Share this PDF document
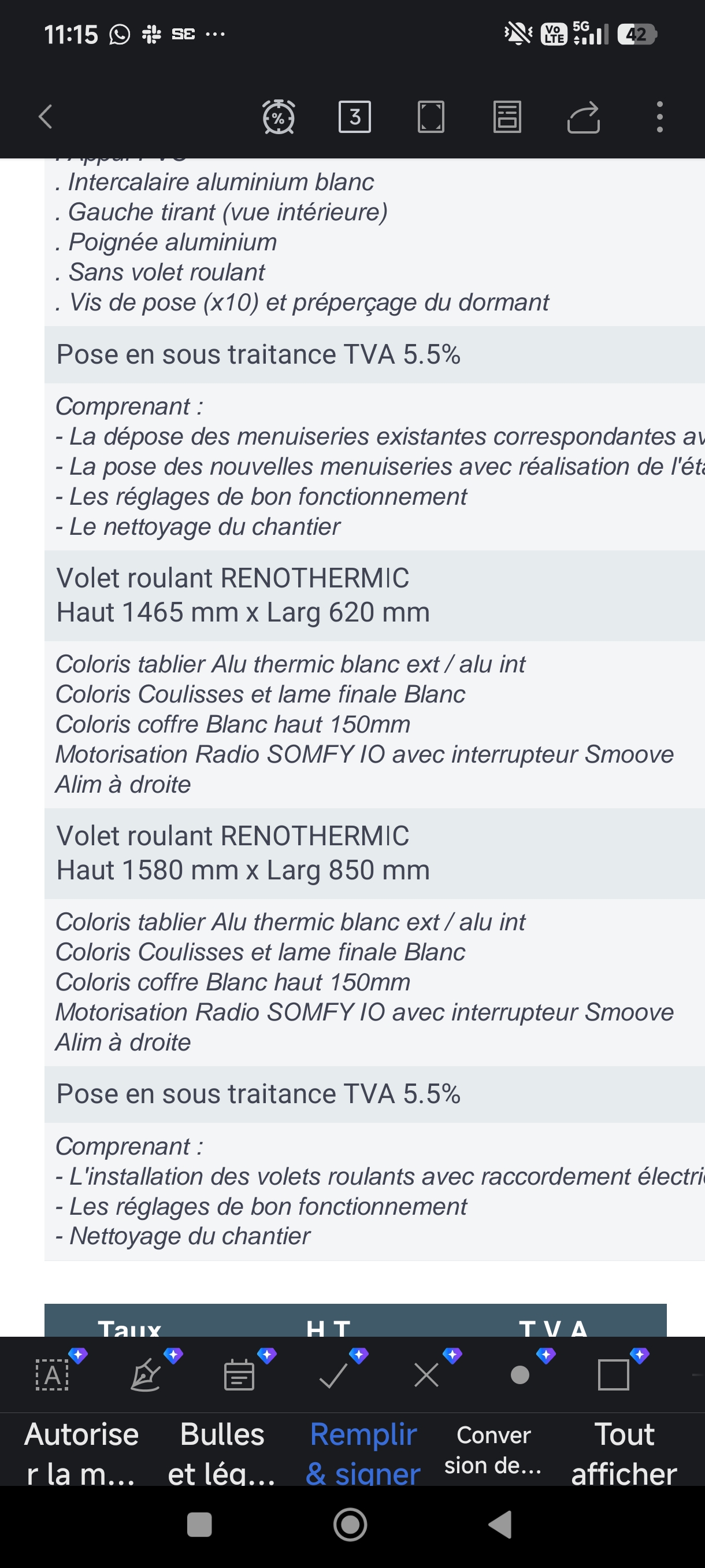Screen dimensions: 705x1568 point(583,116)
